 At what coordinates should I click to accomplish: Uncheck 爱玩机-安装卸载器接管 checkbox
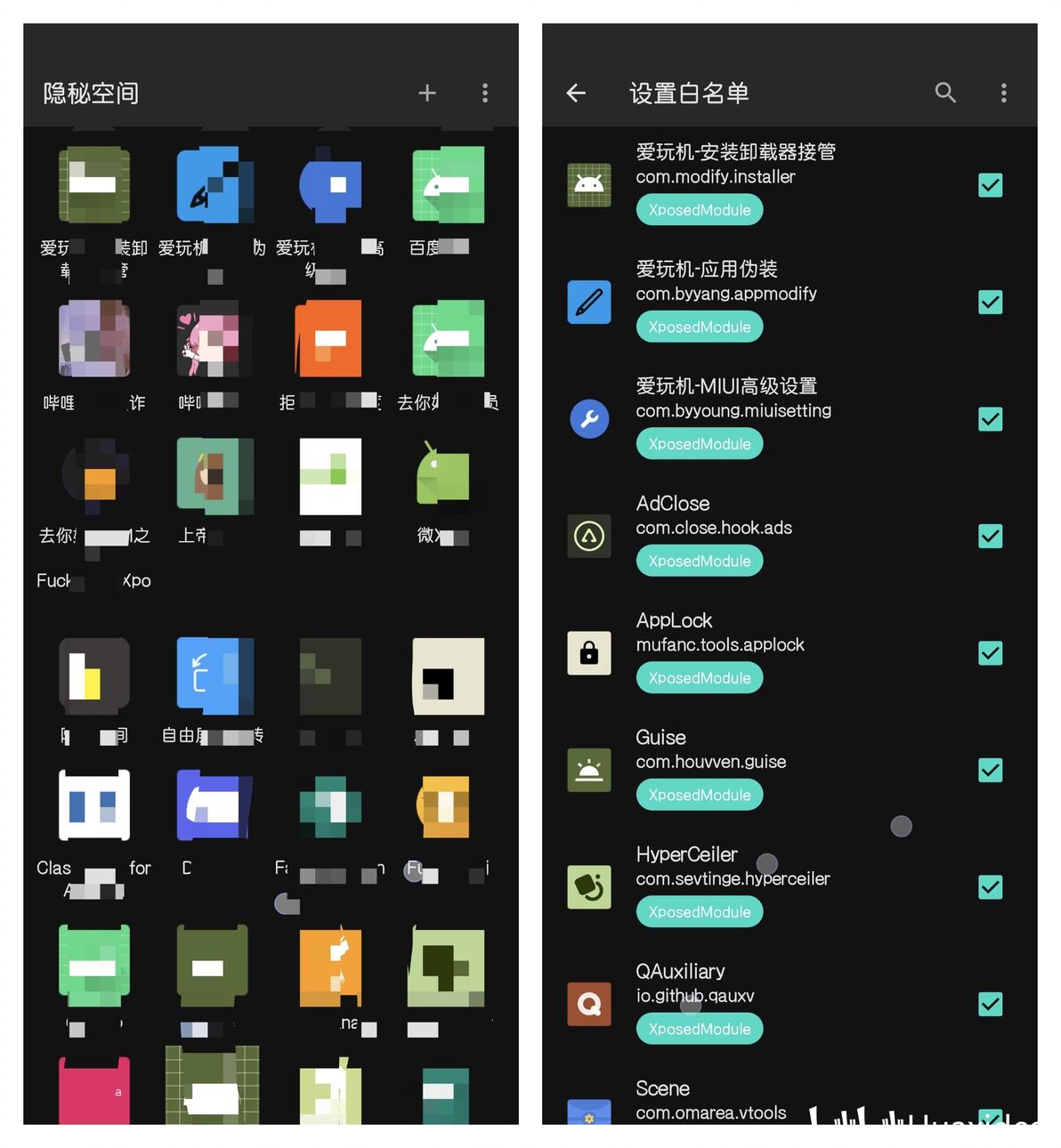pos(991,185)
